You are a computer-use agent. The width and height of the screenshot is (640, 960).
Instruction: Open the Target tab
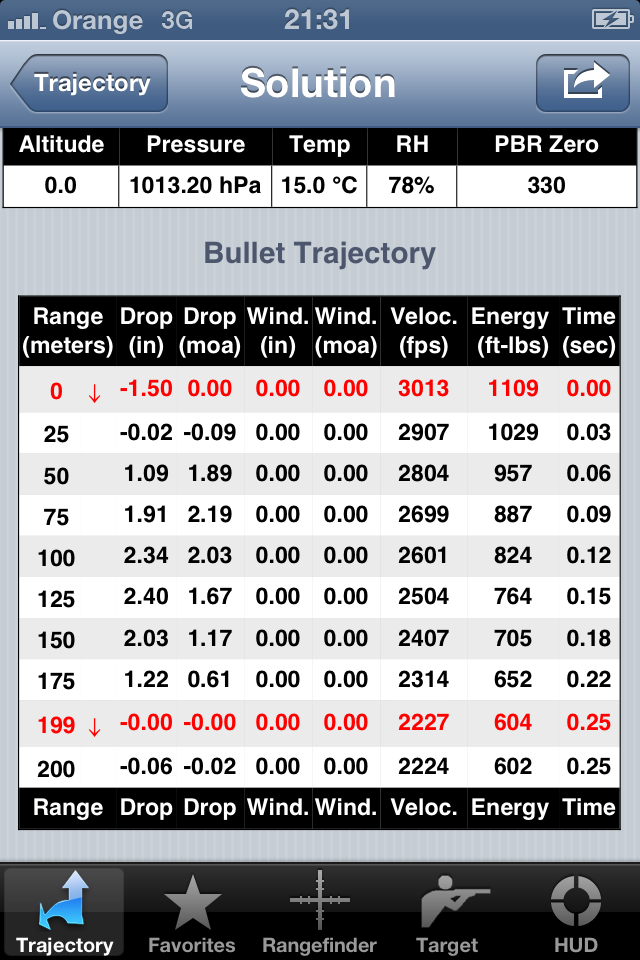pos(448,912)
